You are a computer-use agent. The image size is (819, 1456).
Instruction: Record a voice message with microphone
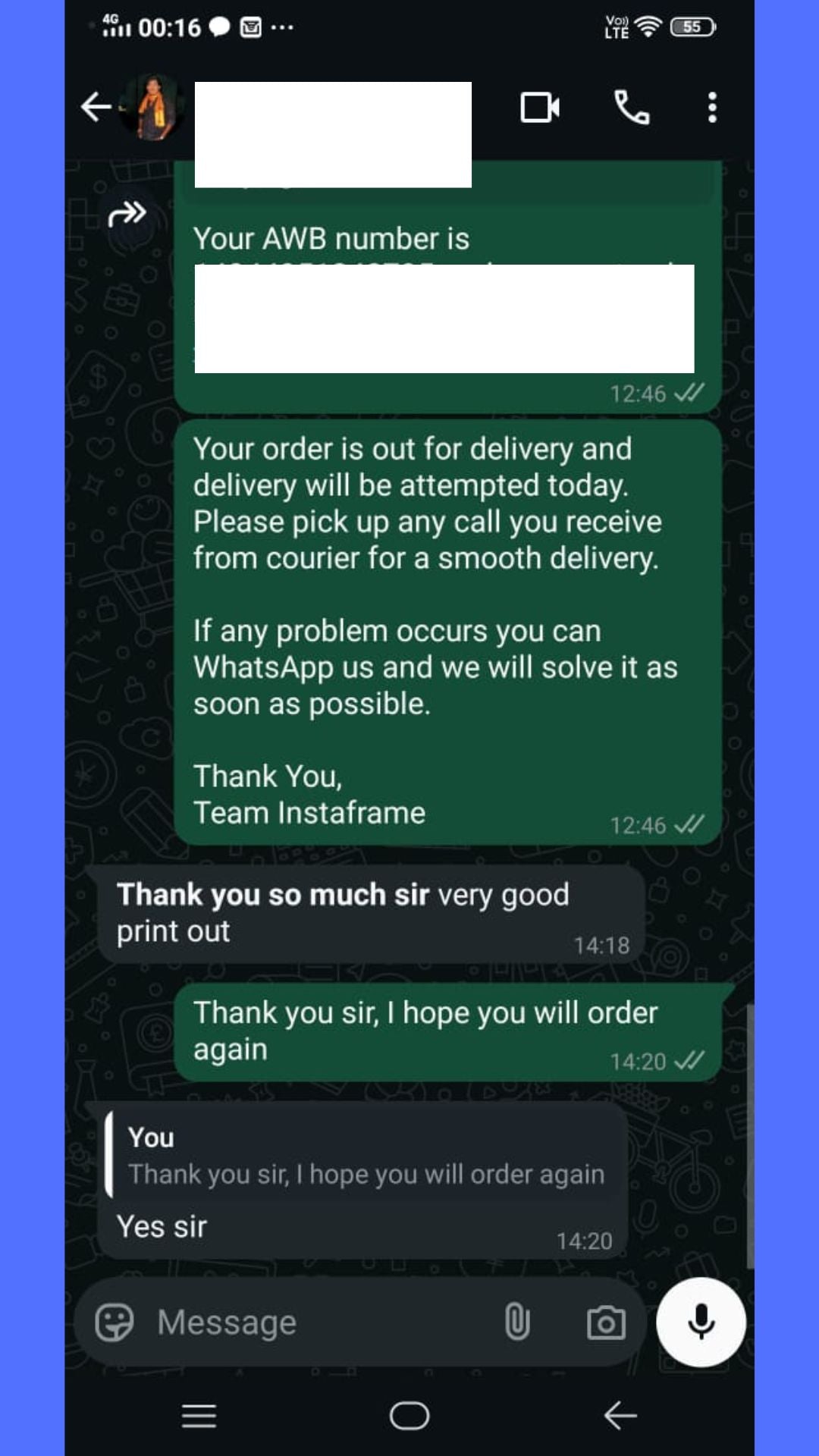click(701, 1322)
